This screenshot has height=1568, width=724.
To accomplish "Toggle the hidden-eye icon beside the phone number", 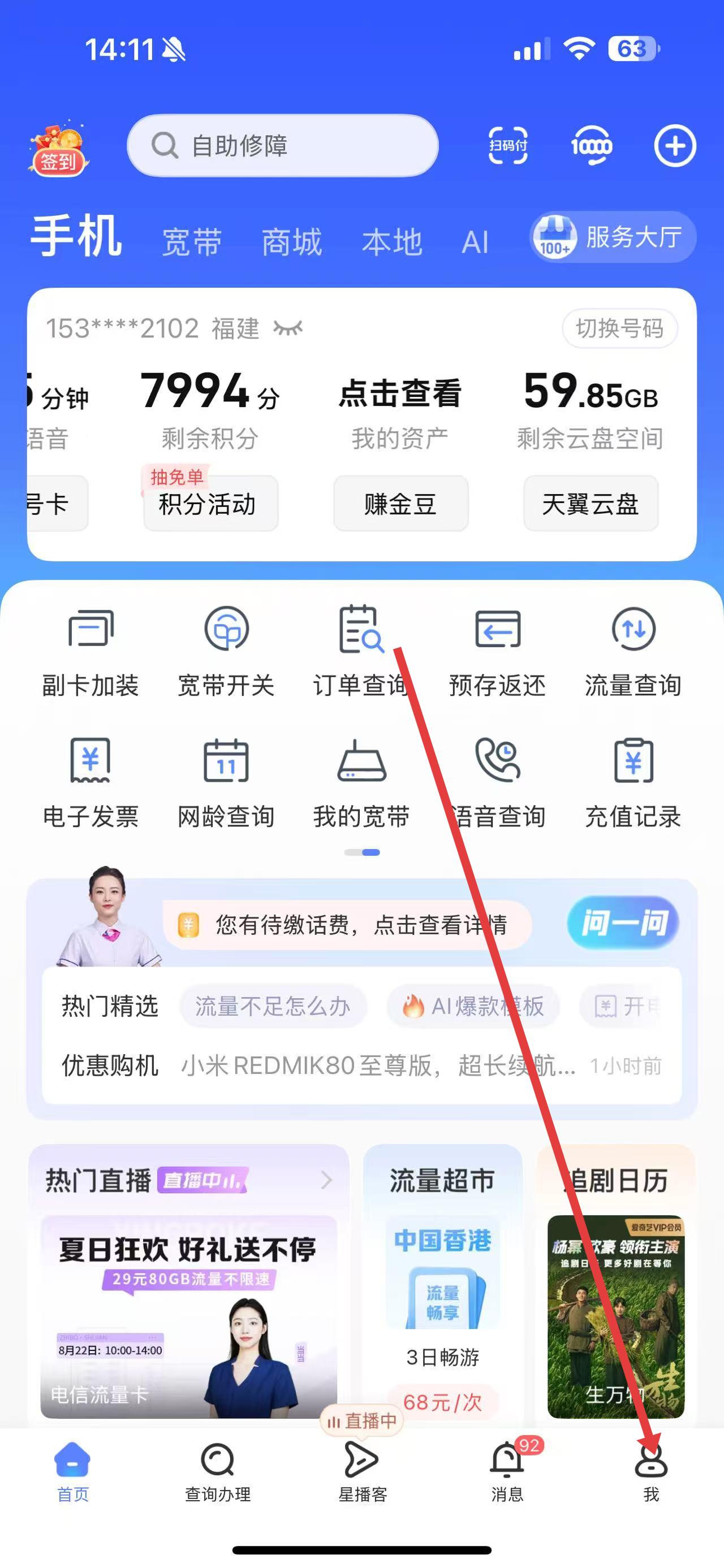I will pos(288,329).
